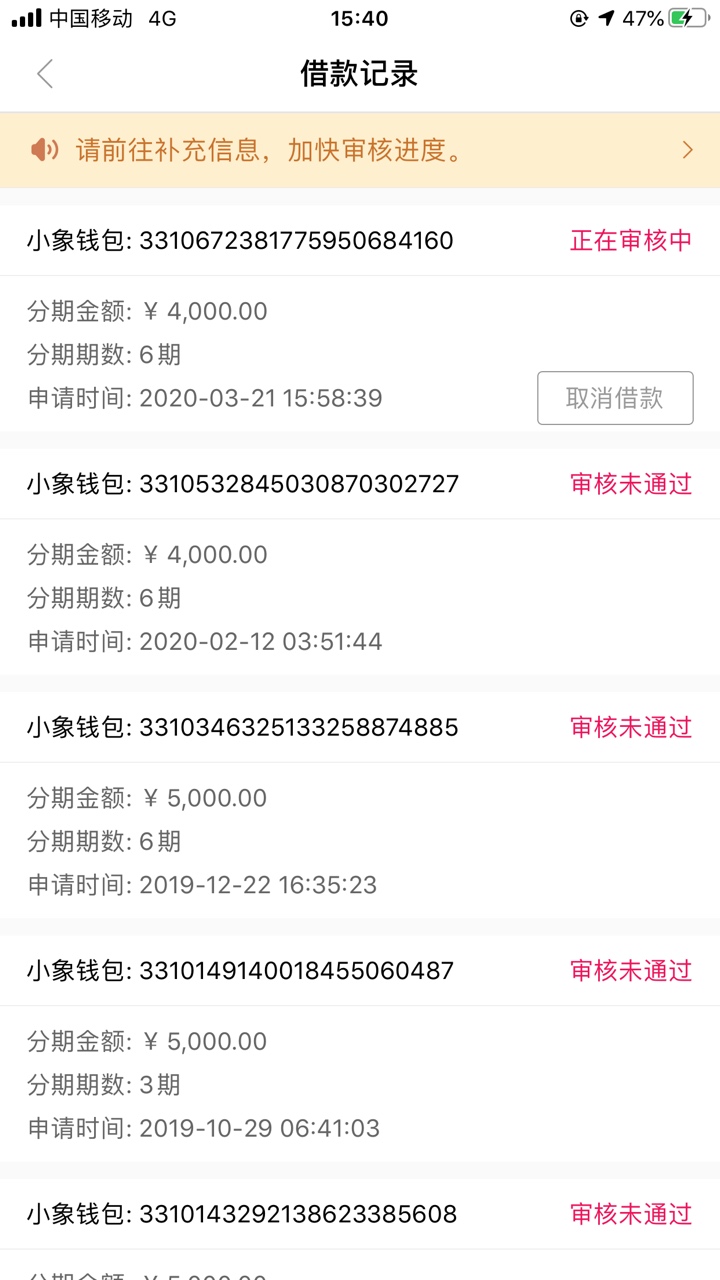Open the loan record under review (正在审核中)
720x1280 pixels.
tap(360, 319)
